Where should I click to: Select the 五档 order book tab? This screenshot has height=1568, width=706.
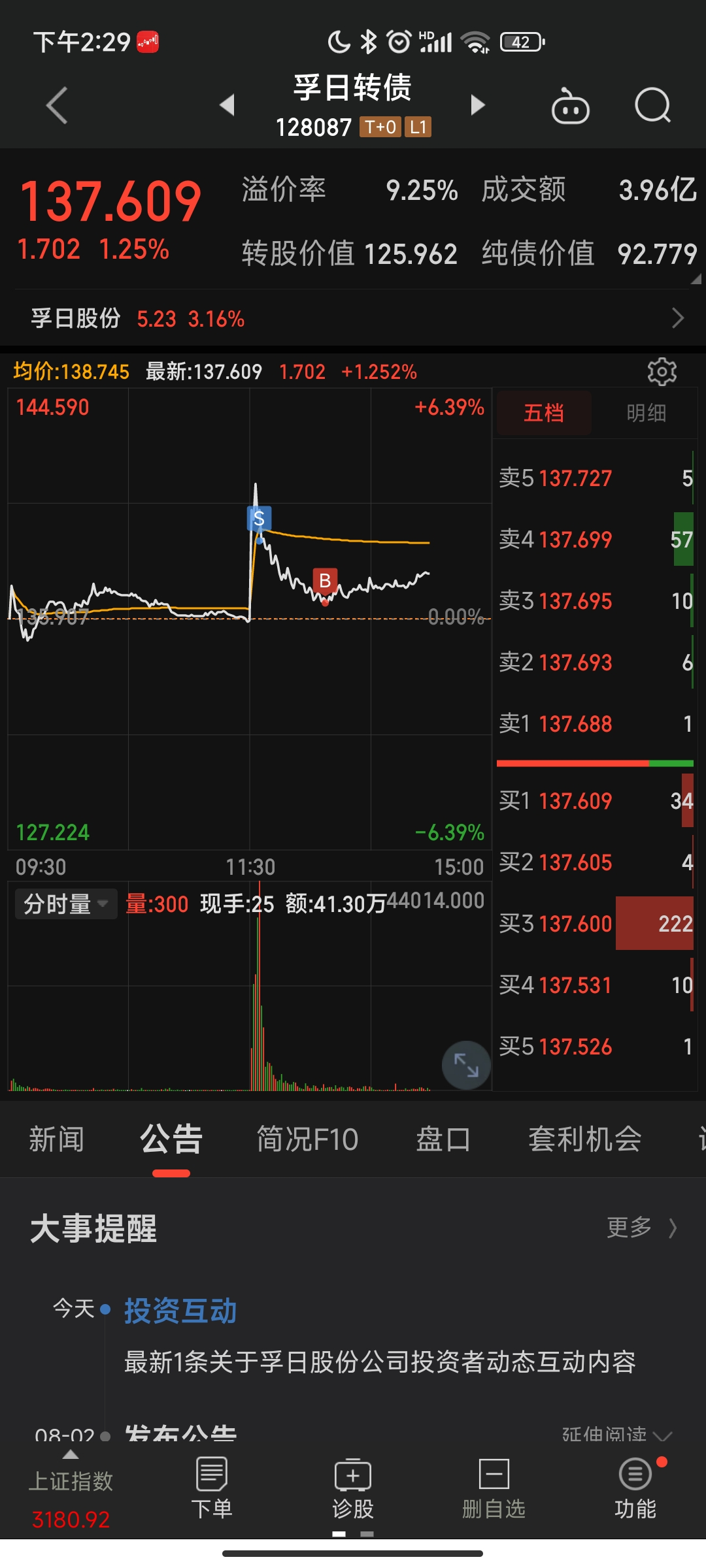pos(544,413)
